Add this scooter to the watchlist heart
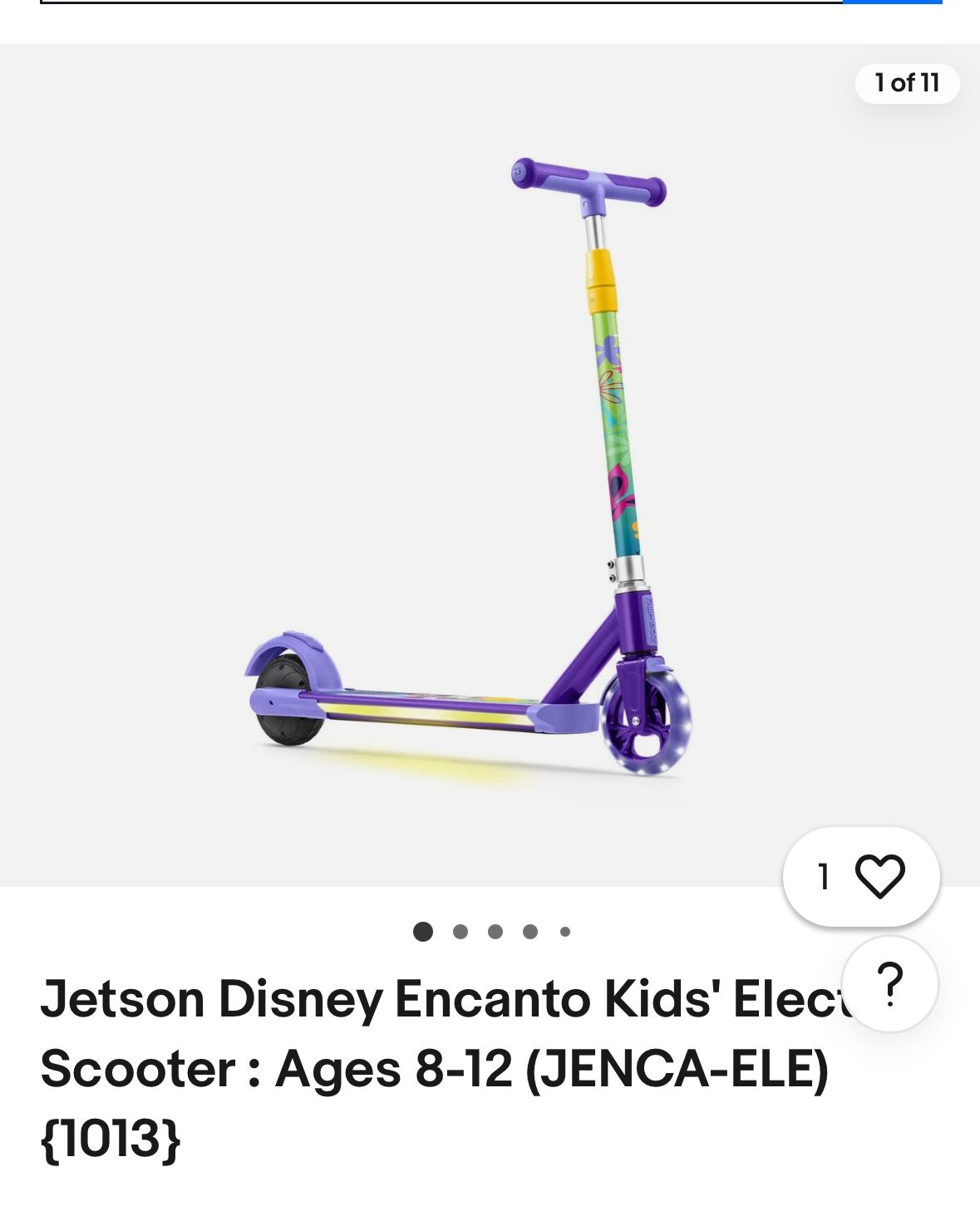This screenshot has width=980, height=1211. click(x=879, y=876)
